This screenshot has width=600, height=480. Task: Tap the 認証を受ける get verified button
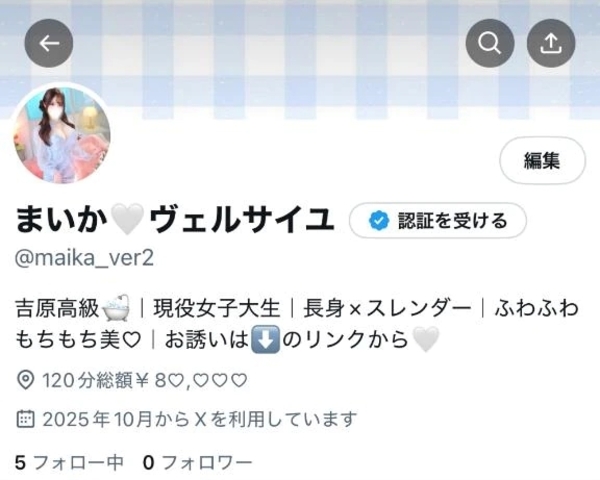pyautogui.click(x=437, y=220)
